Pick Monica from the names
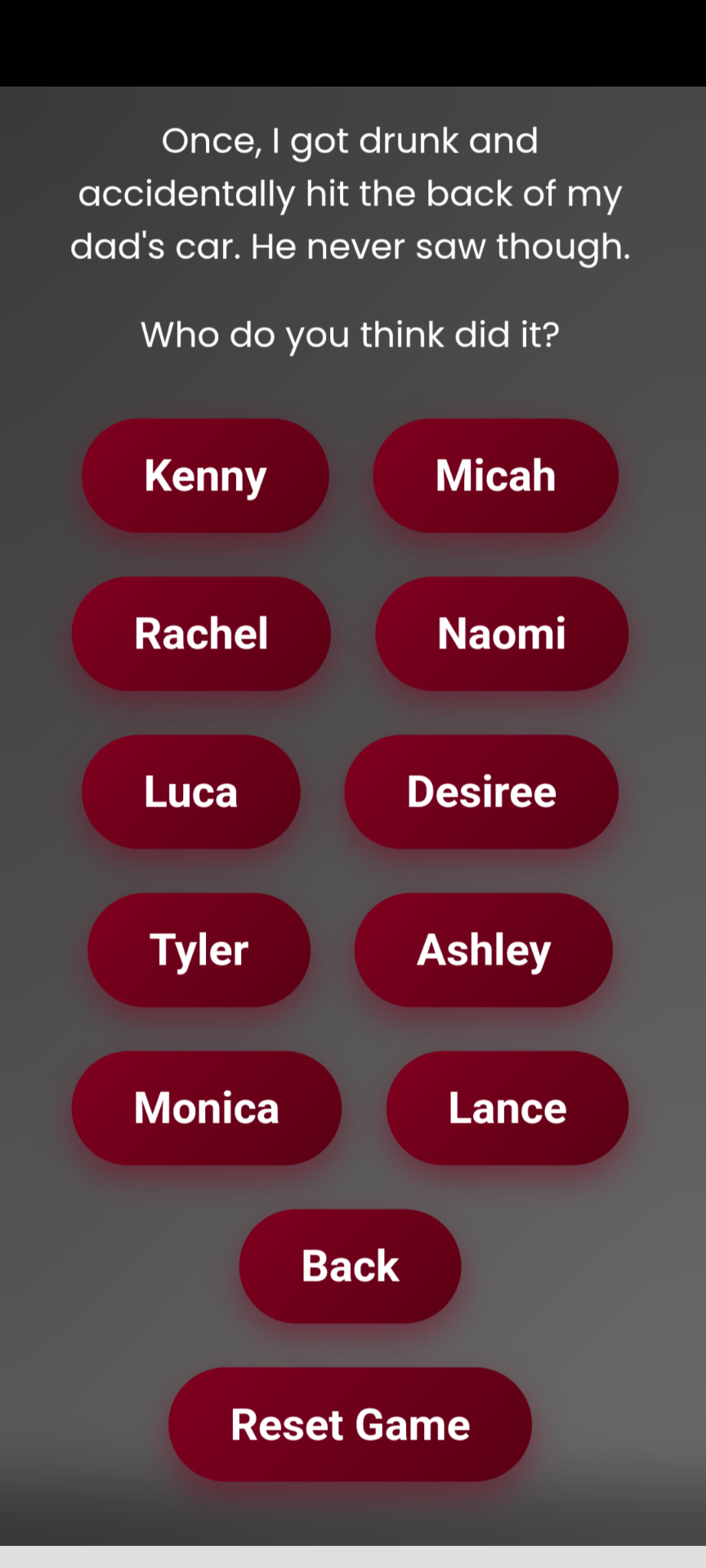 click(x=207, y=1108)
